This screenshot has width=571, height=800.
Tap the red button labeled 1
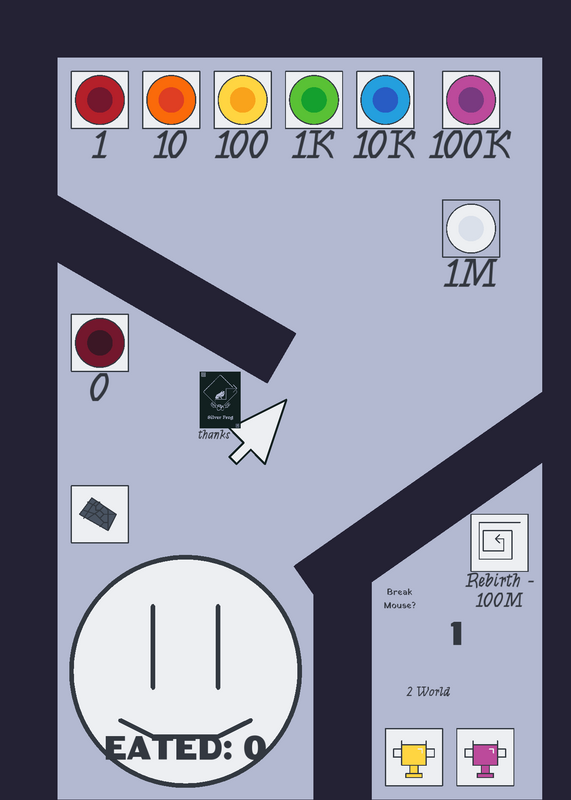100,99
